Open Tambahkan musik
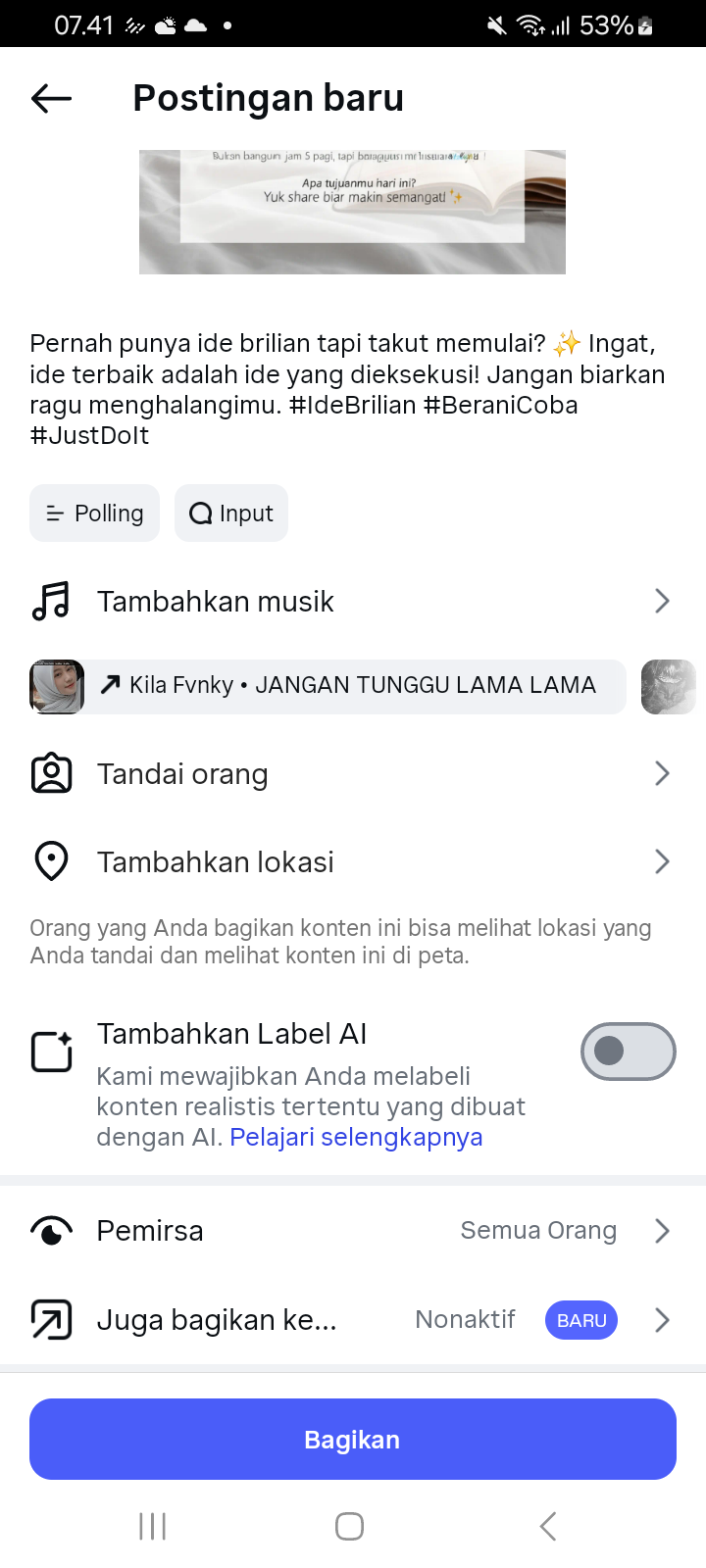This screenshot has width=706, height=1568. (x=351, y=601)
